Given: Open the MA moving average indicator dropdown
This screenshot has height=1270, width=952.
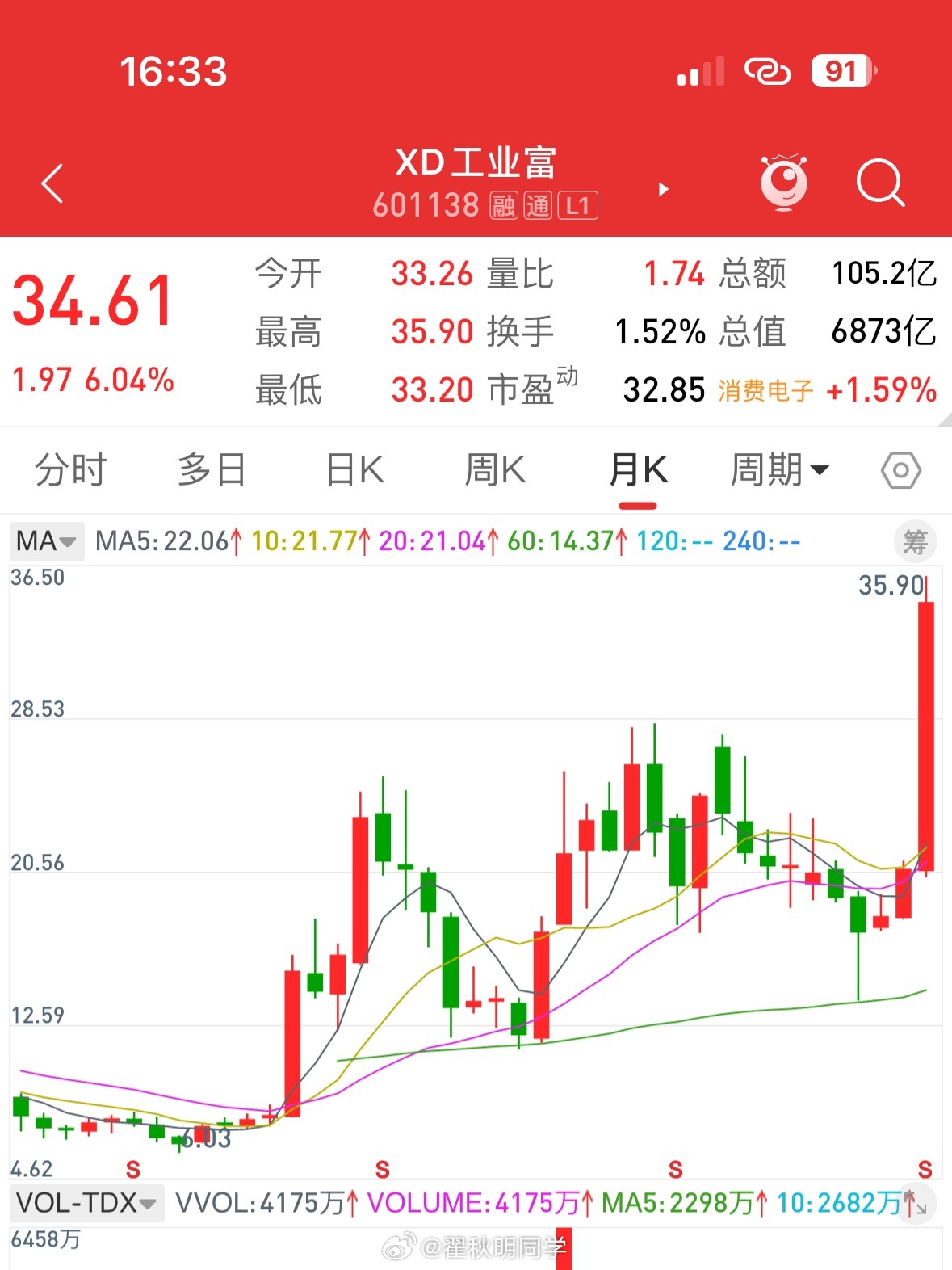Looking at the screenshot, I should pos(44,541).
